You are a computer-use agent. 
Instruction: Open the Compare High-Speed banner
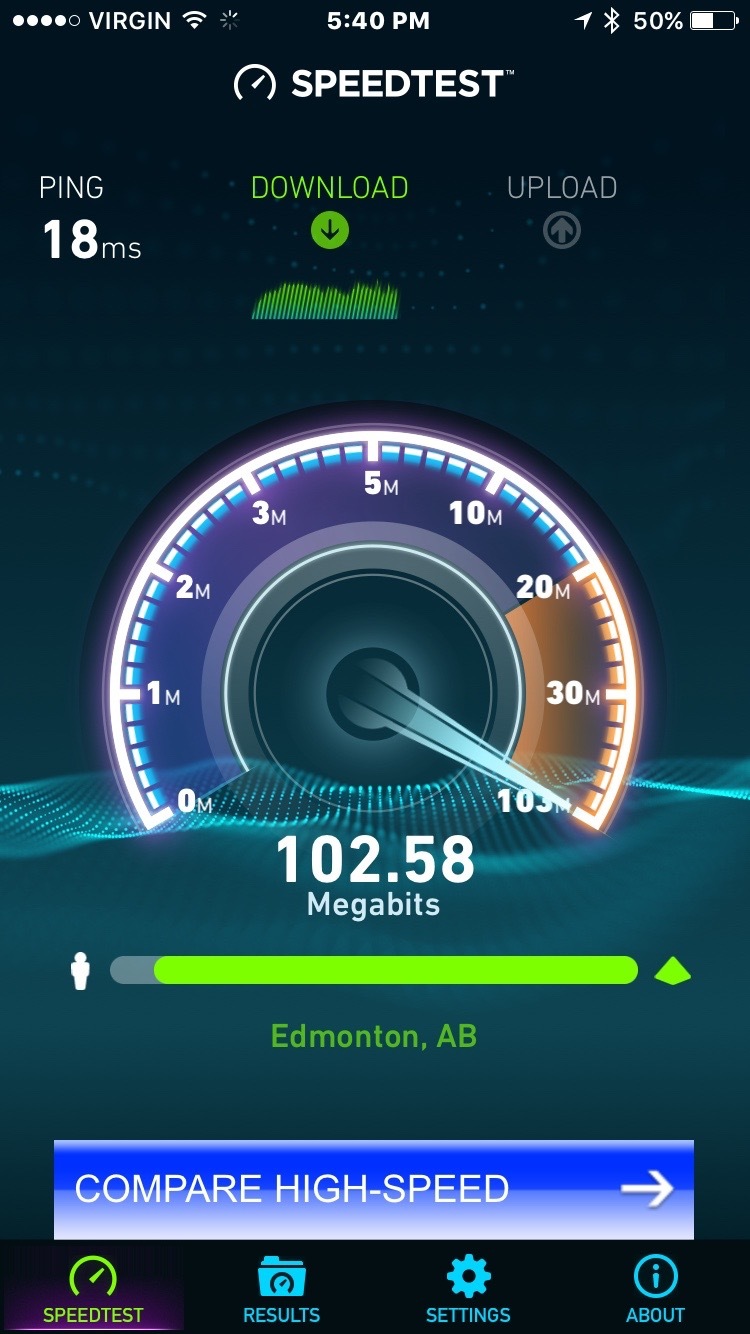pyautogui.click(x=374, y=1189)
